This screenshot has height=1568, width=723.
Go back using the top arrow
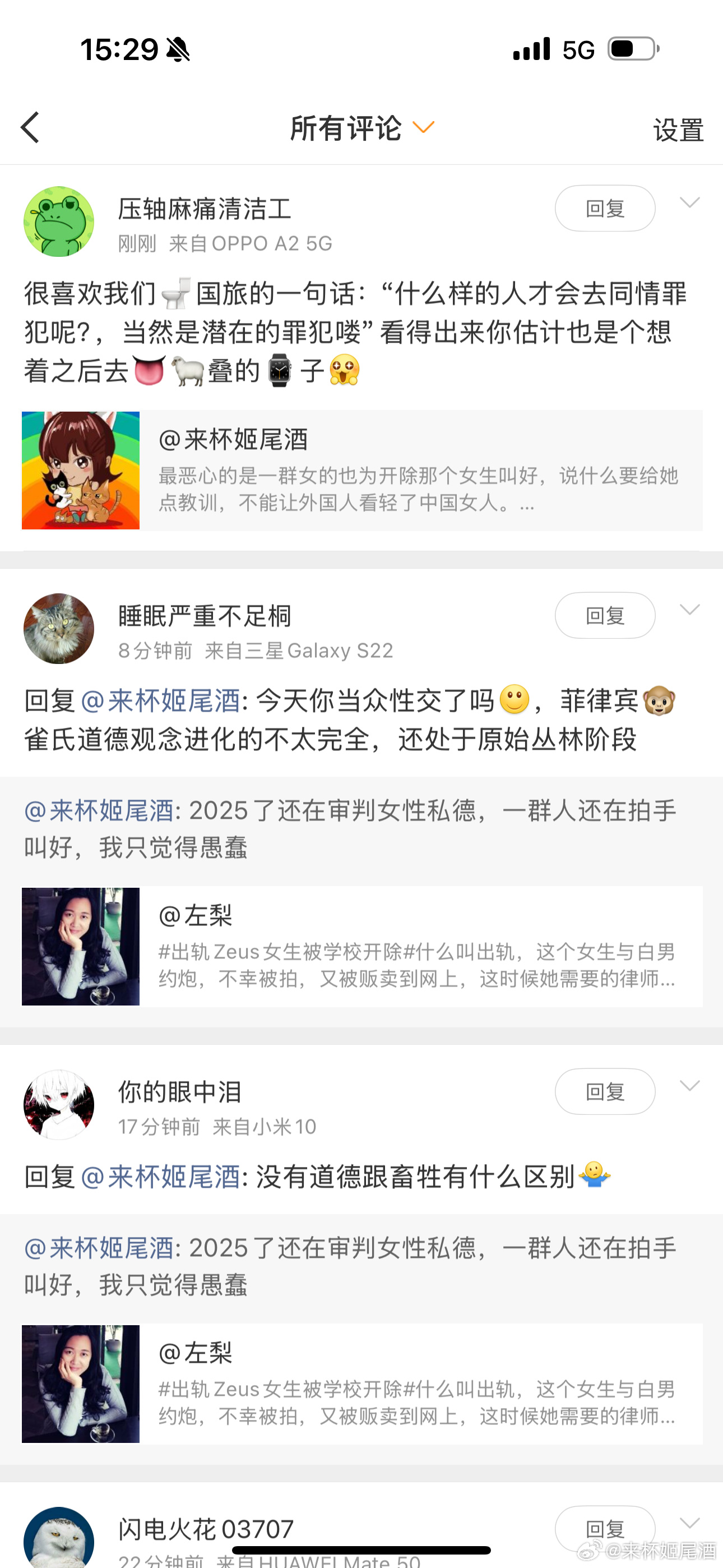(30, 128)
